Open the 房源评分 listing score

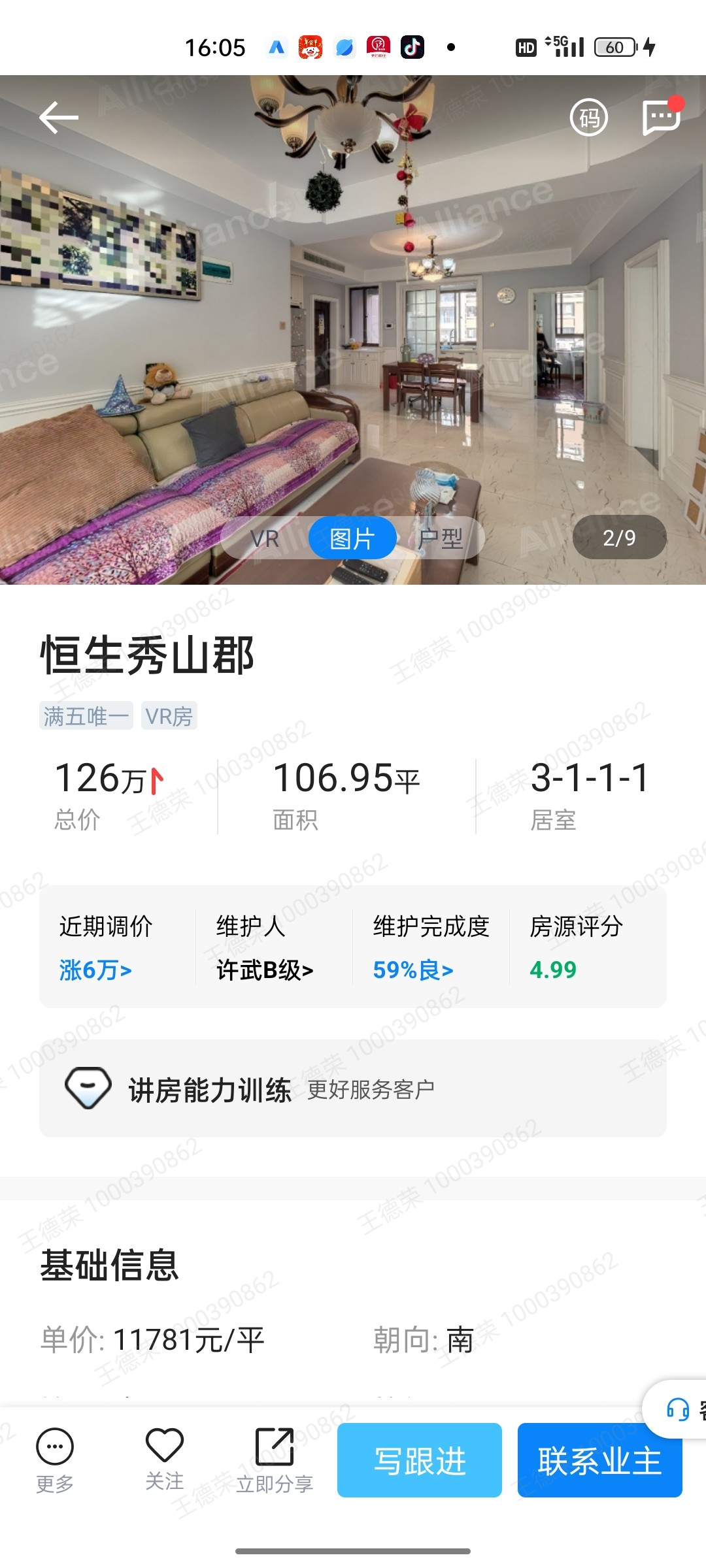point(575,947)
